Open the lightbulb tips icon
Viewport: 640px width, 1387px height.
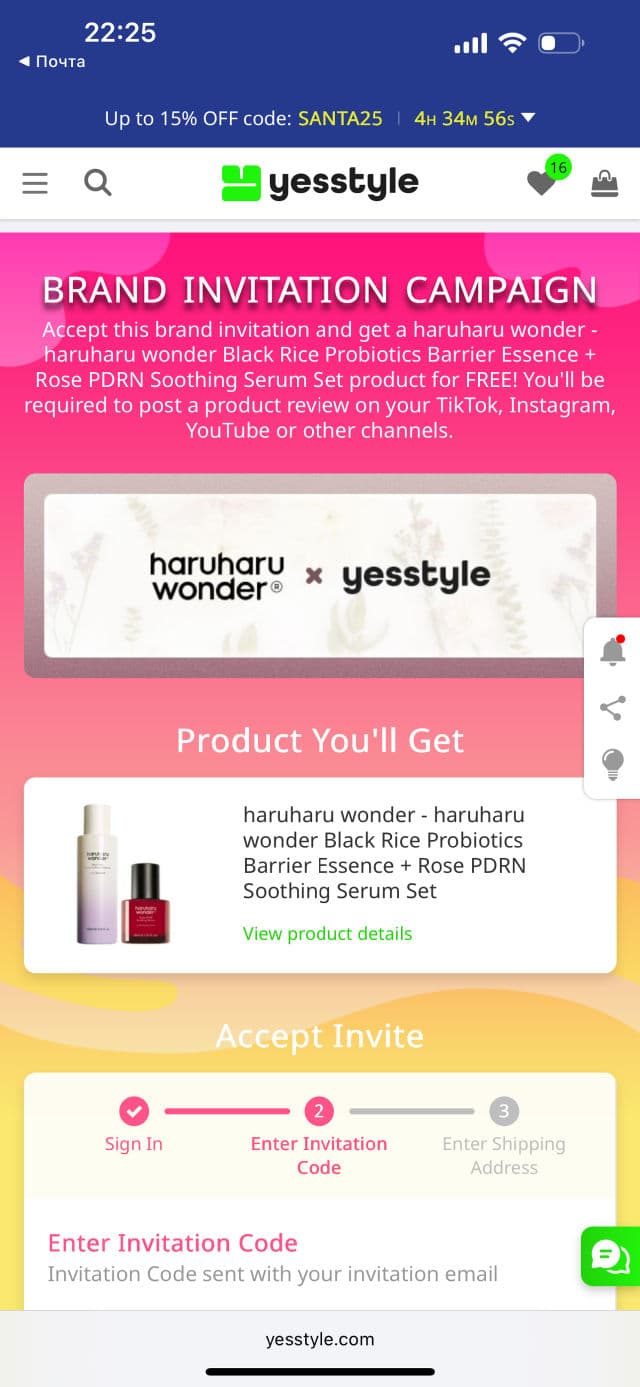click(612, 764)
